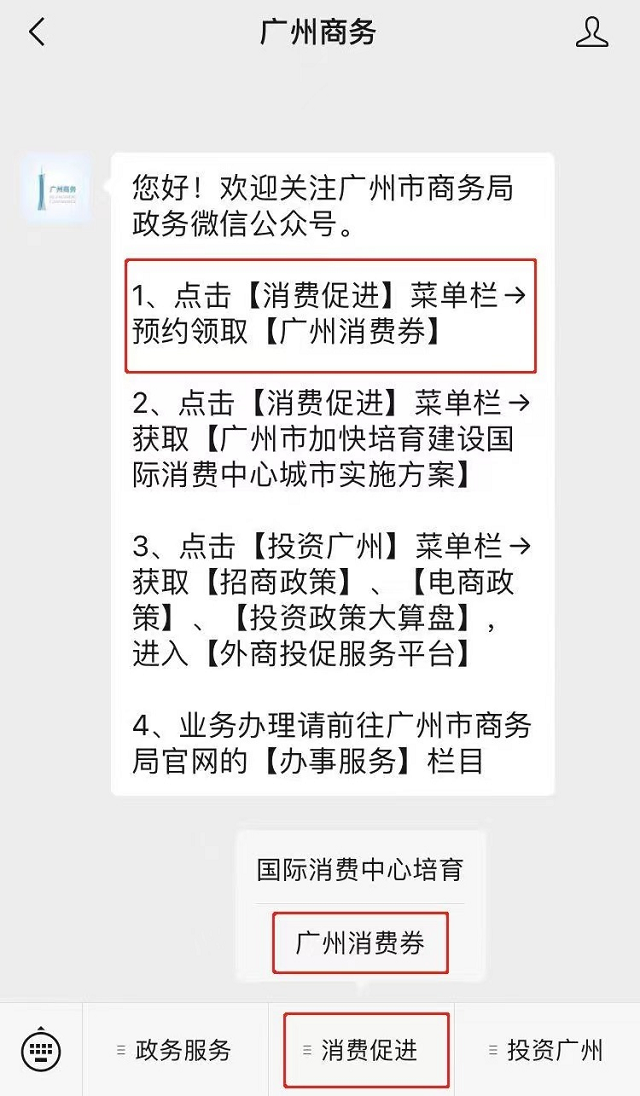Switch to keyboard input mode

tap(41, 1050)
